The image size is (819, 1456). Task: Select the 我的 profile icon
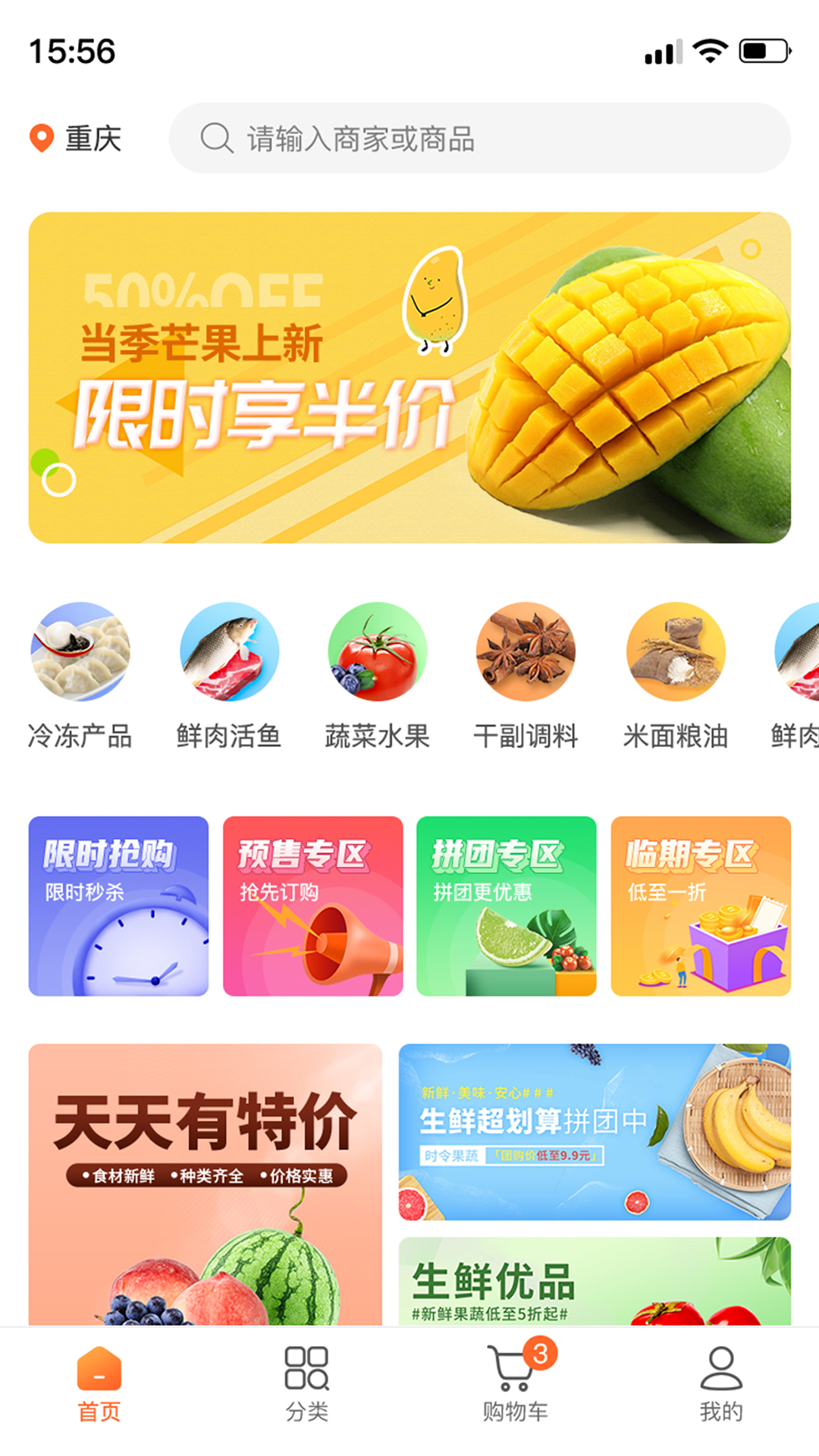720,1380
